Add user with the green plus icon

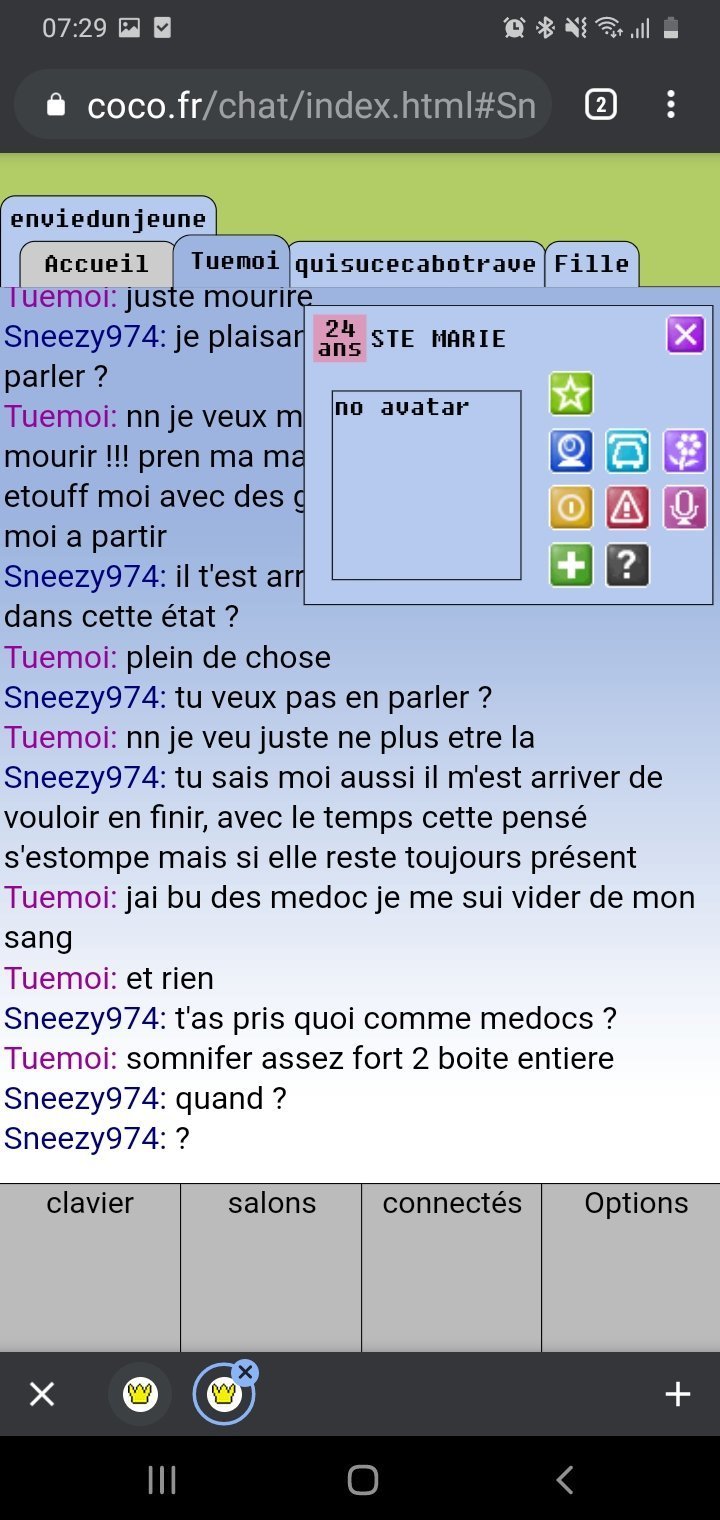571,565
